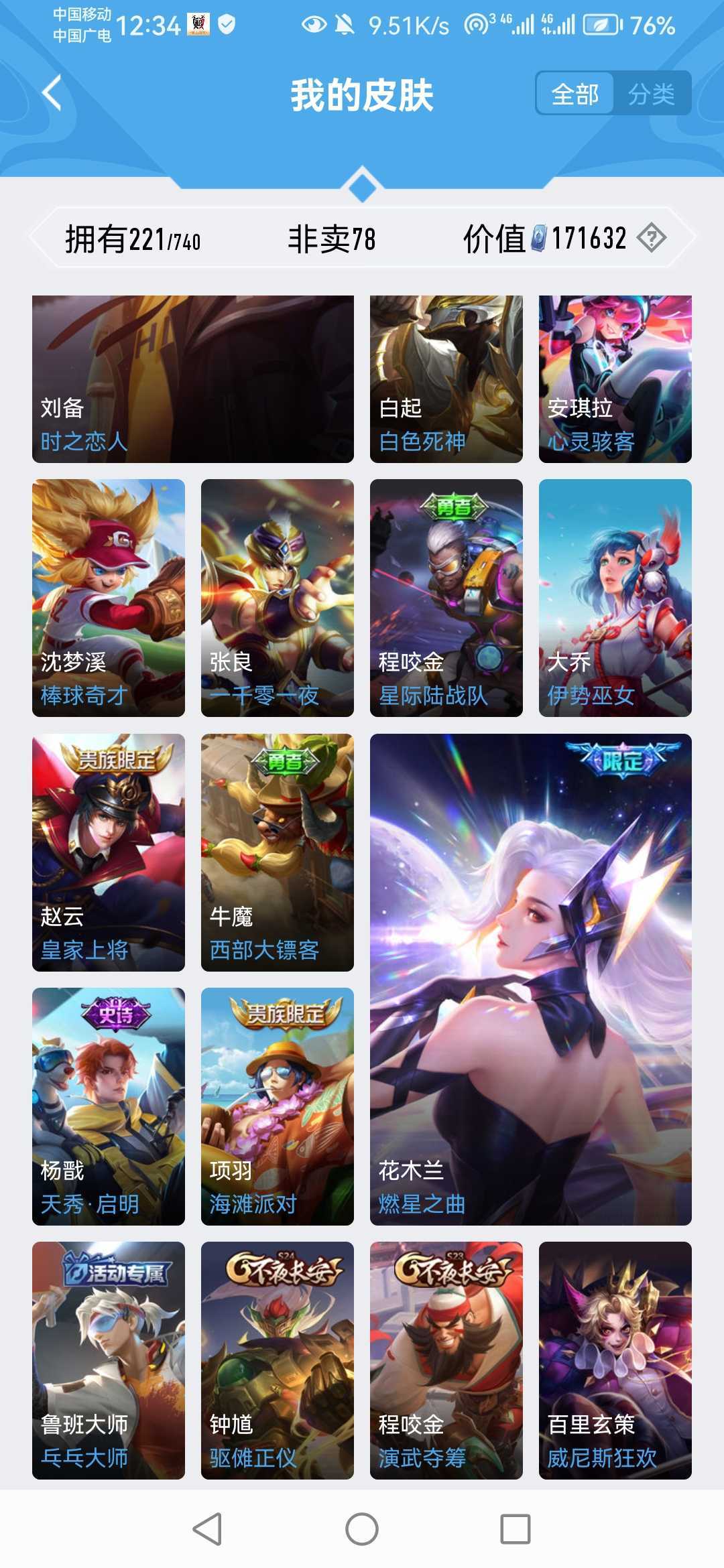Go back from the 我的皮肤 page

(x=52, y=93)
